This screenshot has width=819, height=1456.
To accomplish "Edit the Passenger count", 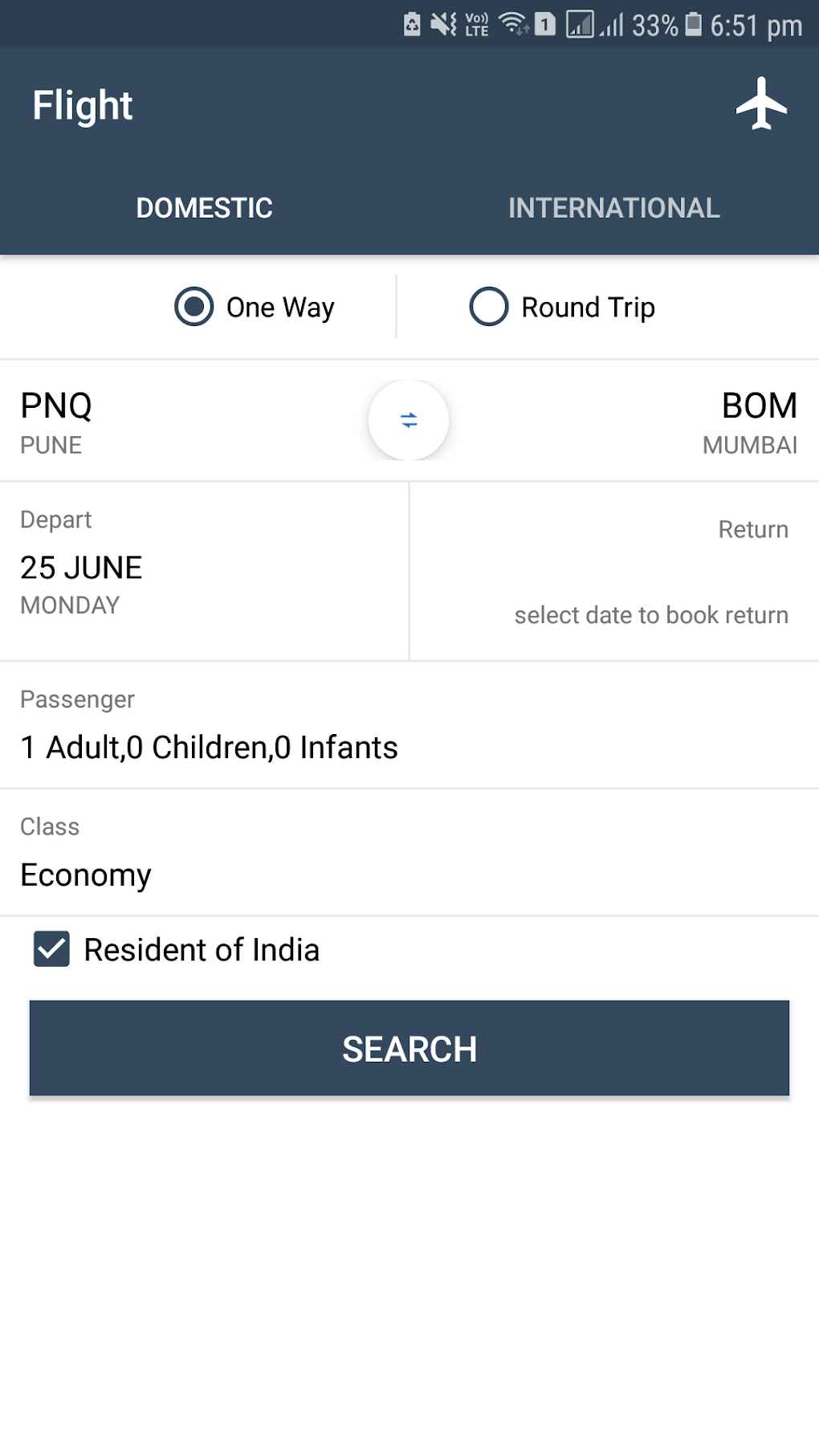I will (x=209, y=747).
